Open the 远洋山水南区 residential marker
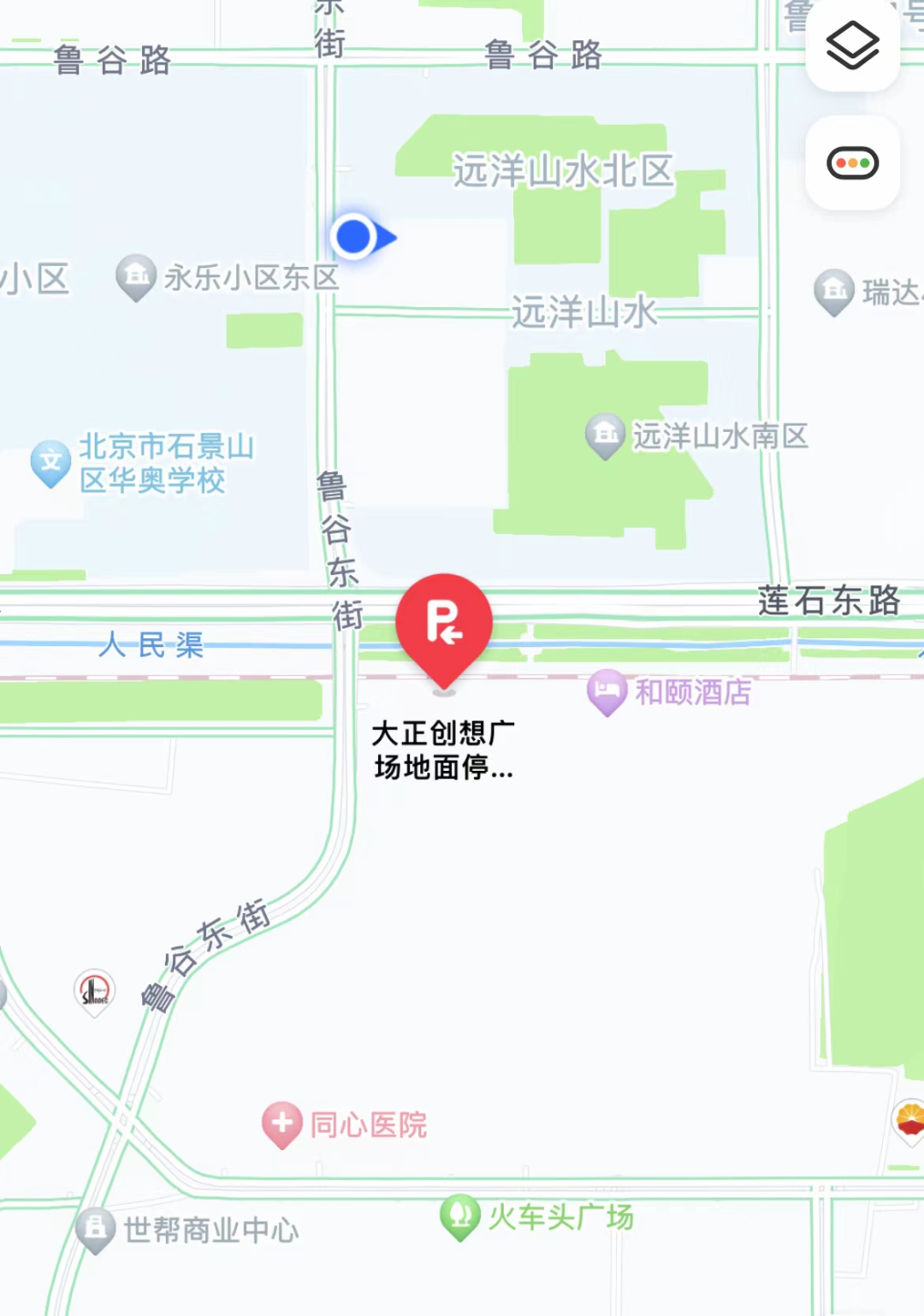The height and width of the screenshot is (1316, 924). point(605,435)
